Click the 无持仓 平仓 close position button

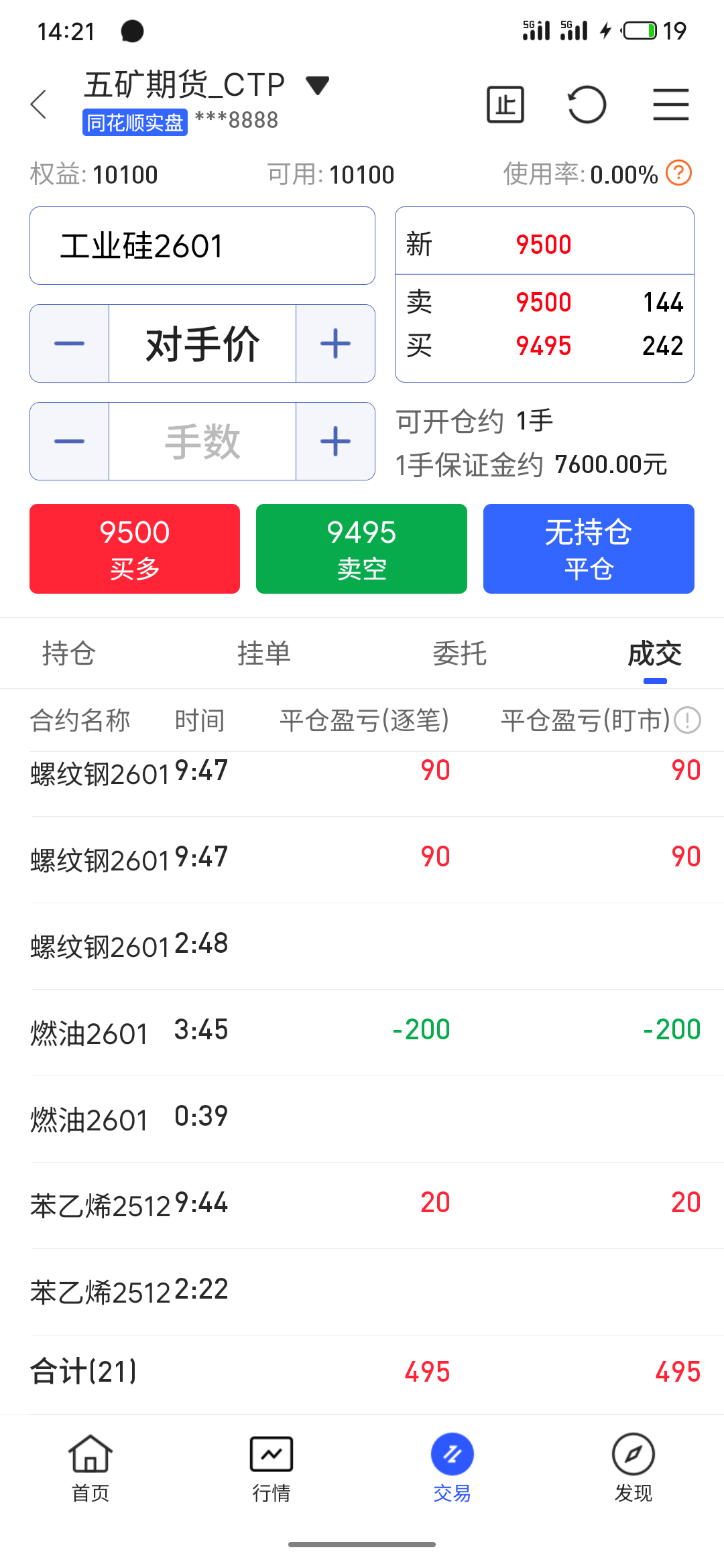[588, 549]
